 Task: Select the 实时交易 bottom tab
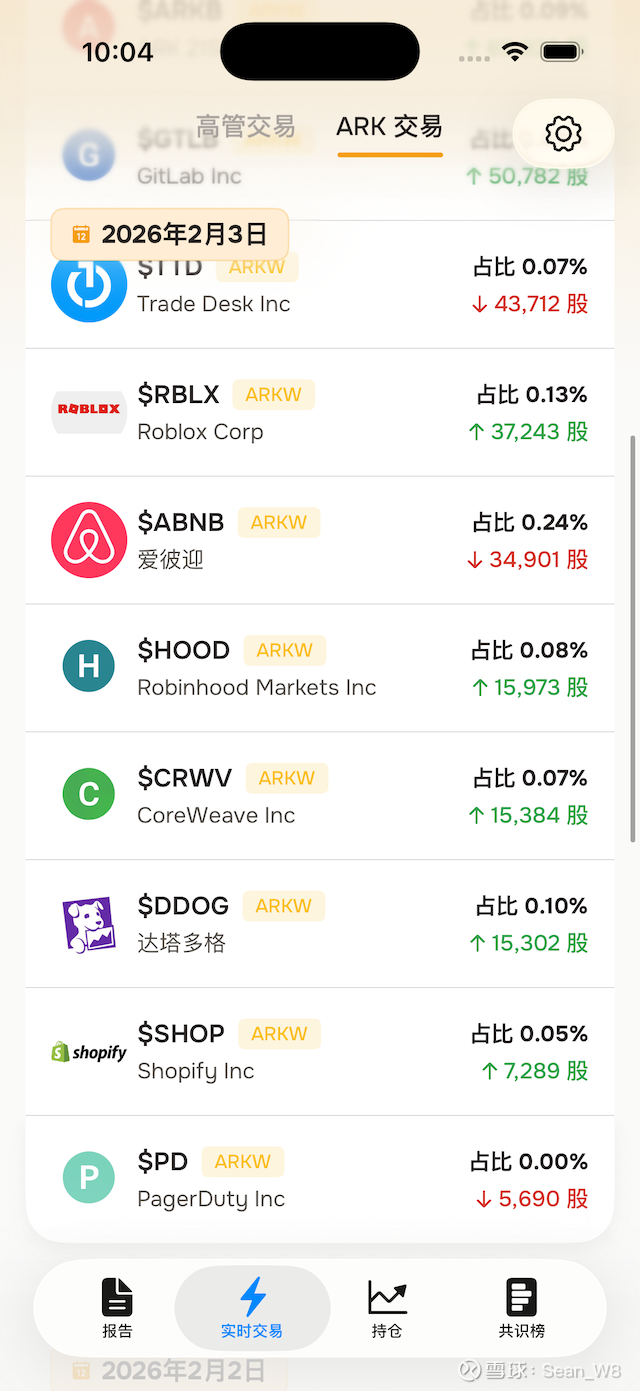[252, 1308]
